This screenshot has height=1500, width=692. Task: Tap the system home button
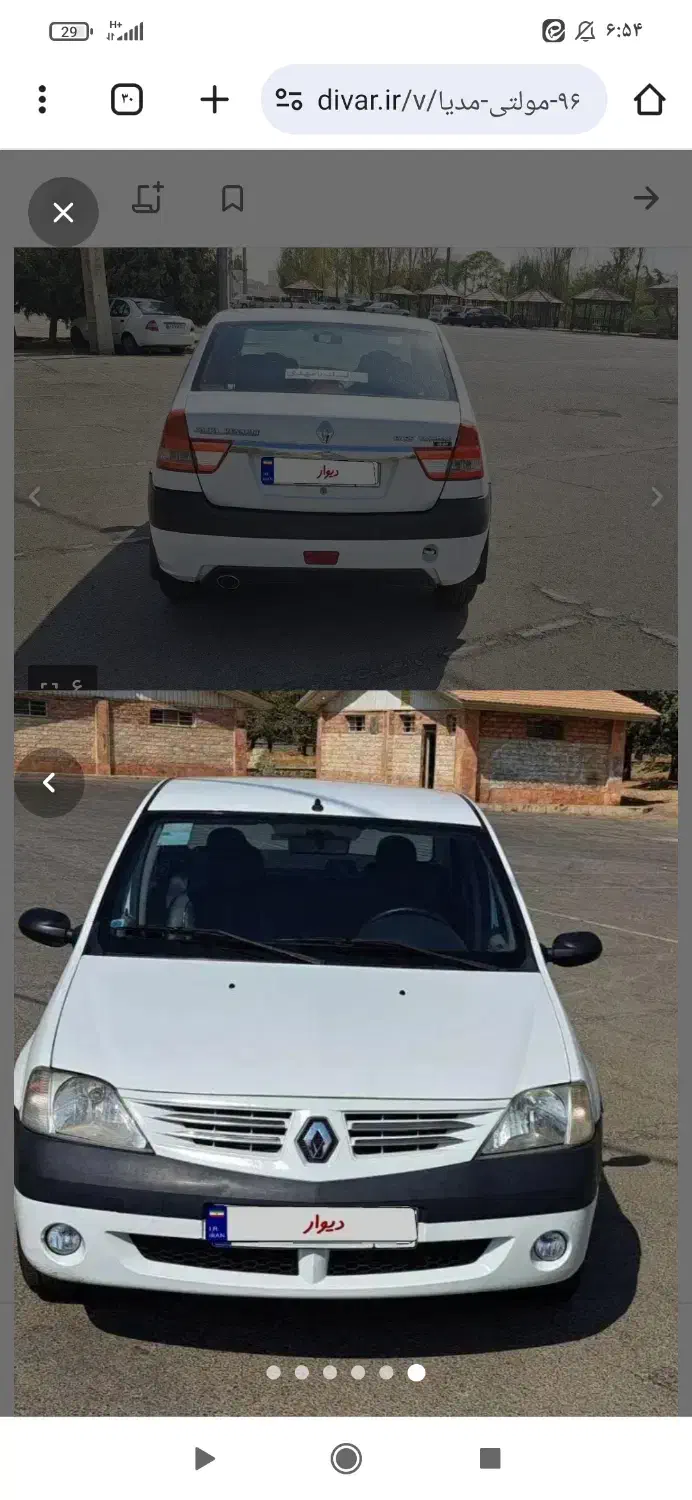click(x=346, y=1458)
